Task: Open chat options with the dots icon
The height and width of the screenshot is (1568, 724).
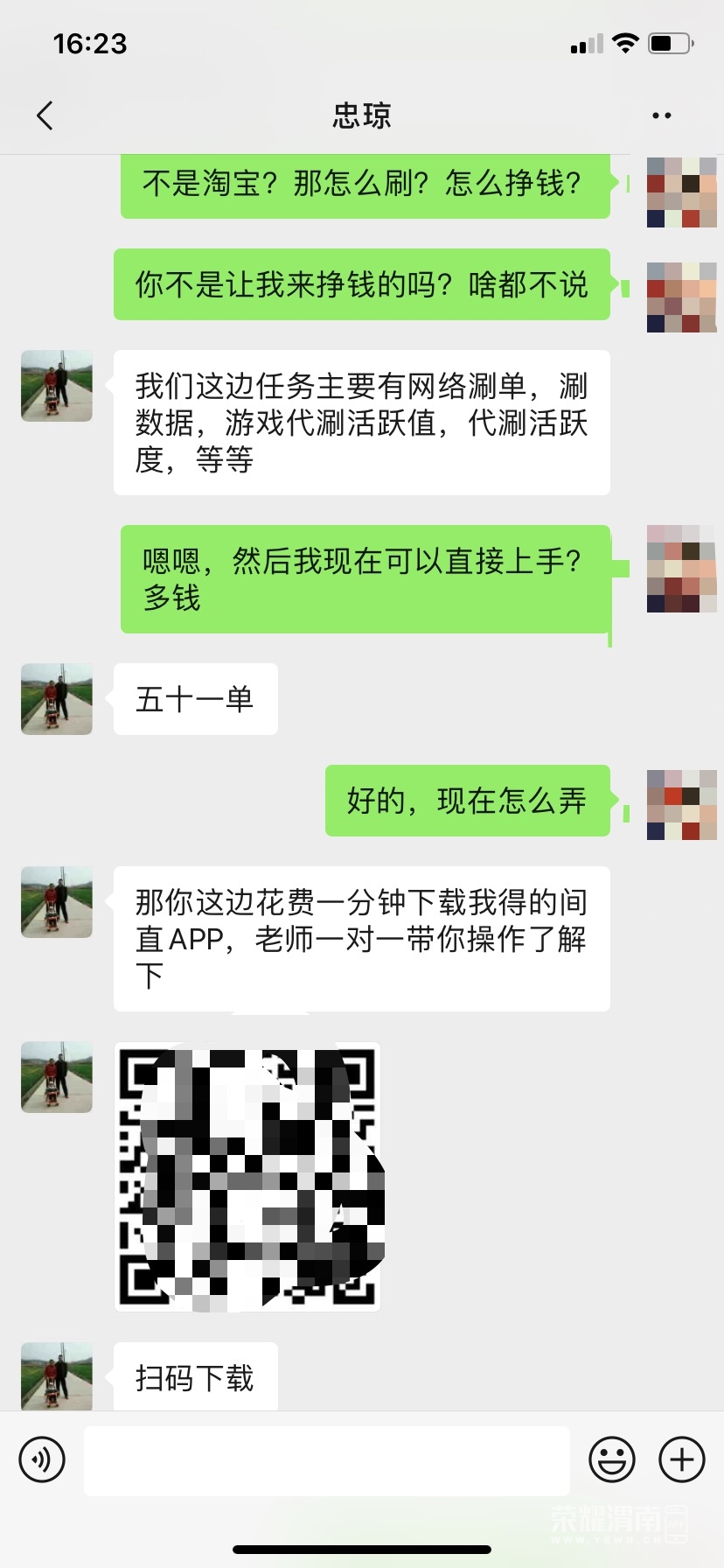Action: pyautogui.click(x=662, y=115)
